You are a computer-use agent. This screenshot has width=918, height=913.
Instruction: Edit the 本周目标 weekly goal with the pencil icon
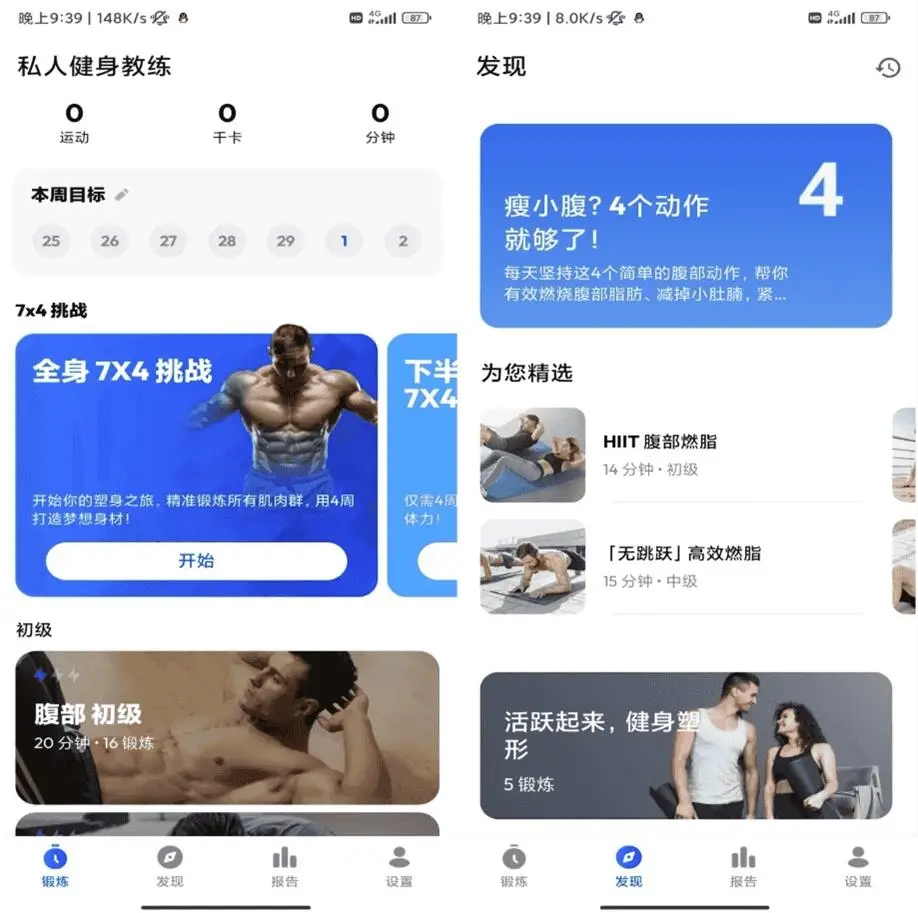coord(122,195)
